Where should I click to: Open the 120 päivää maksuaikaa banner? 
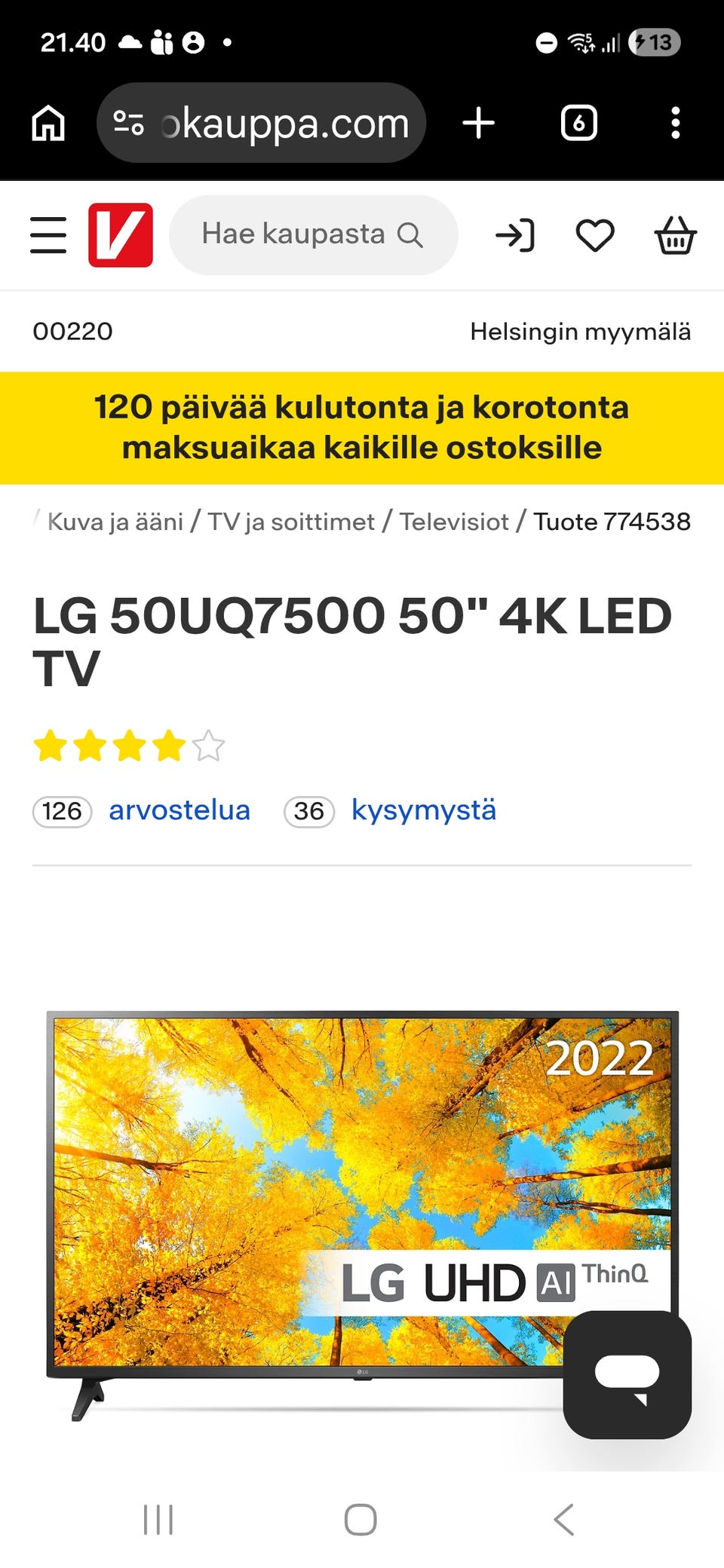(362, 427)
